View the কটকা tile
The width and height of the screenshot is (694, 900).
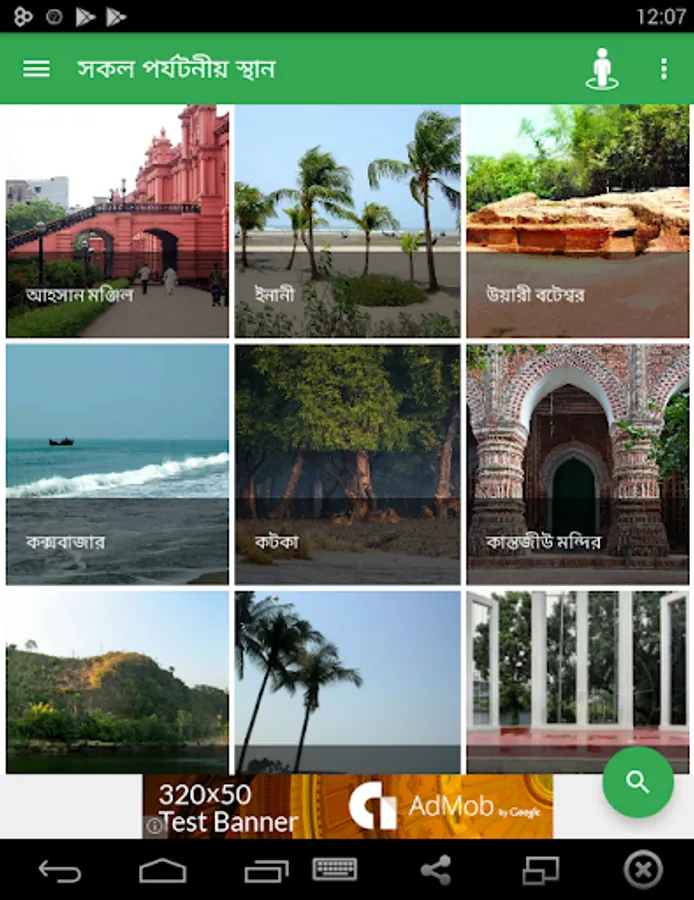coord(347,465)
